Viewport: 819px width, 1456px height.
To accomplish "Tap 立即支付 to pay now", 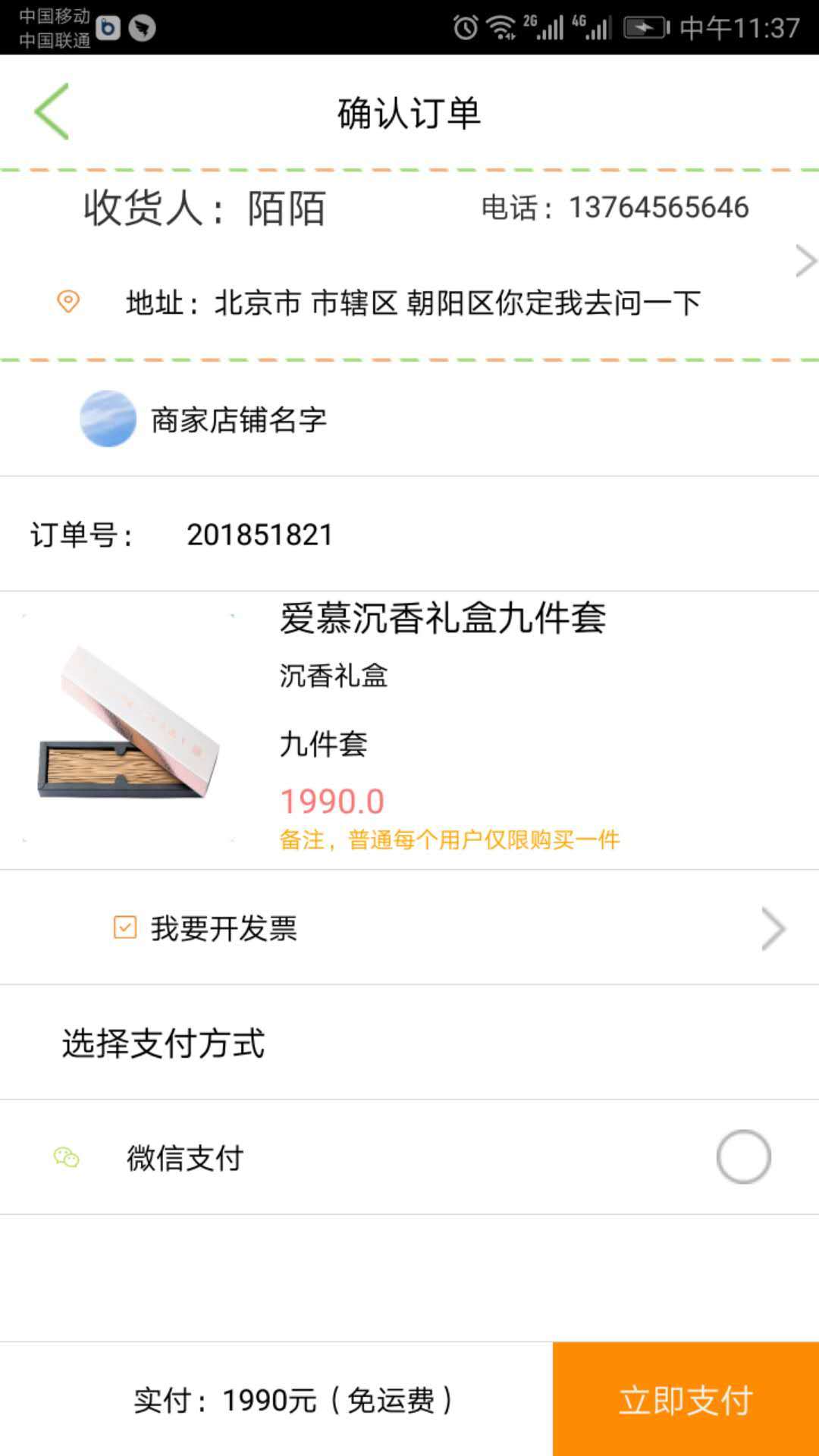I will click(x=686, y=1399).
